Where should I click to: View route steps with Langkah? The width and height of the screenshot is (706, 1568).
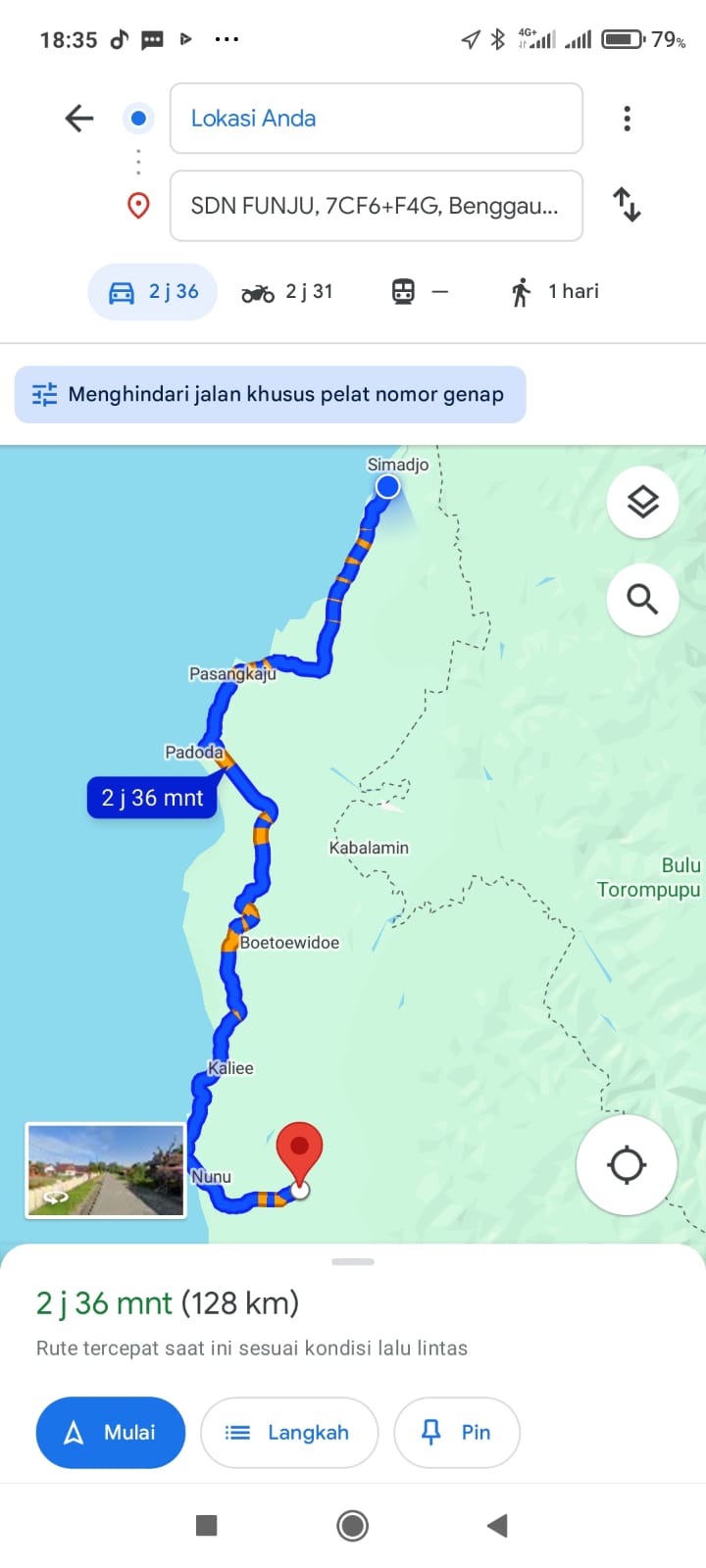(x=289, y=1433)
